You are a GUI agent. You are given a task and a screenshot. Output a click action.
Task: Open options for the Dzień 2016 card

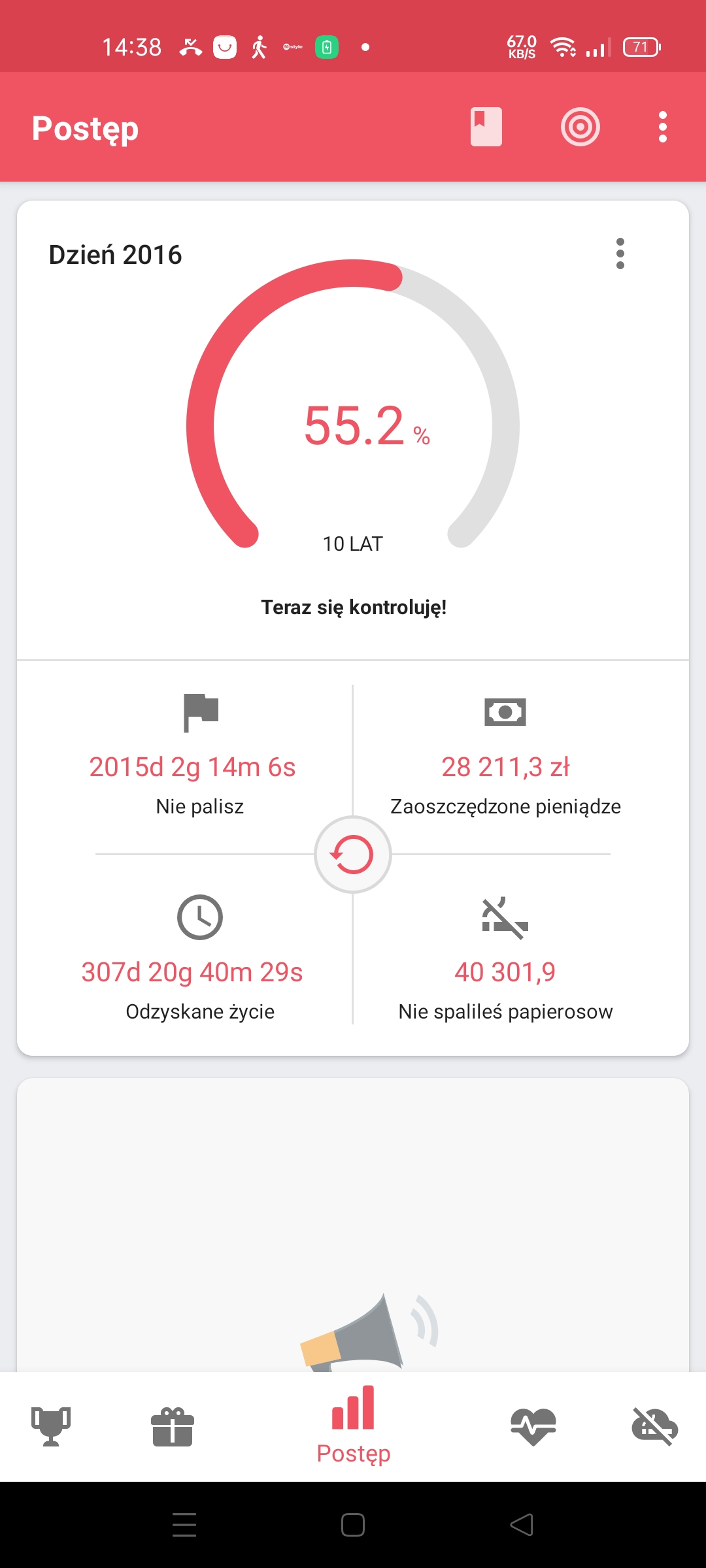coord(620,253)
